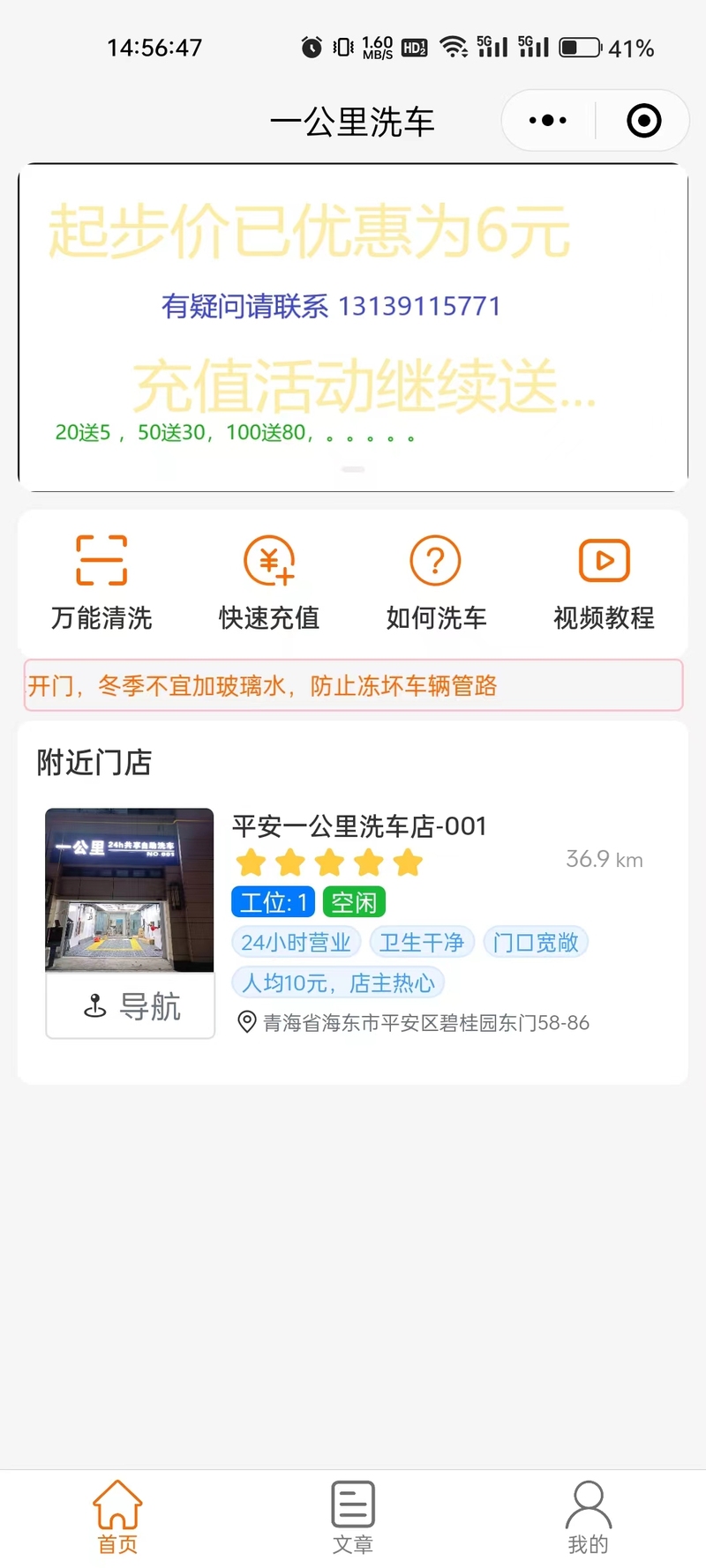Image resolution: width=706 pixels, height=1568 pixels.
Task: Switch to the 文章 tab
Action: pos(353,1518)
